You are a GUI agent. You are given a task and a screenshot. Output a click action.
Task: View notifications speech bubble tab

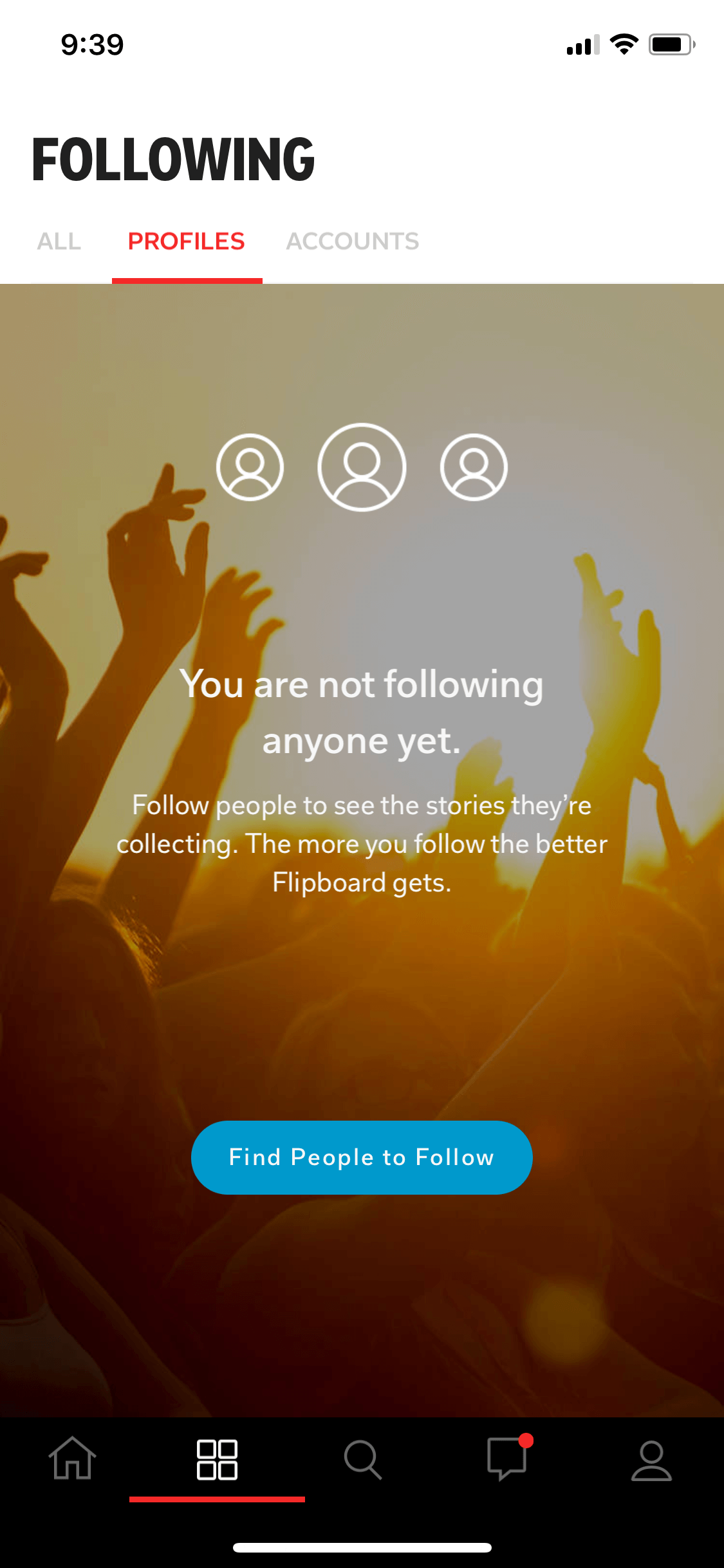[x=508, y=1458]
